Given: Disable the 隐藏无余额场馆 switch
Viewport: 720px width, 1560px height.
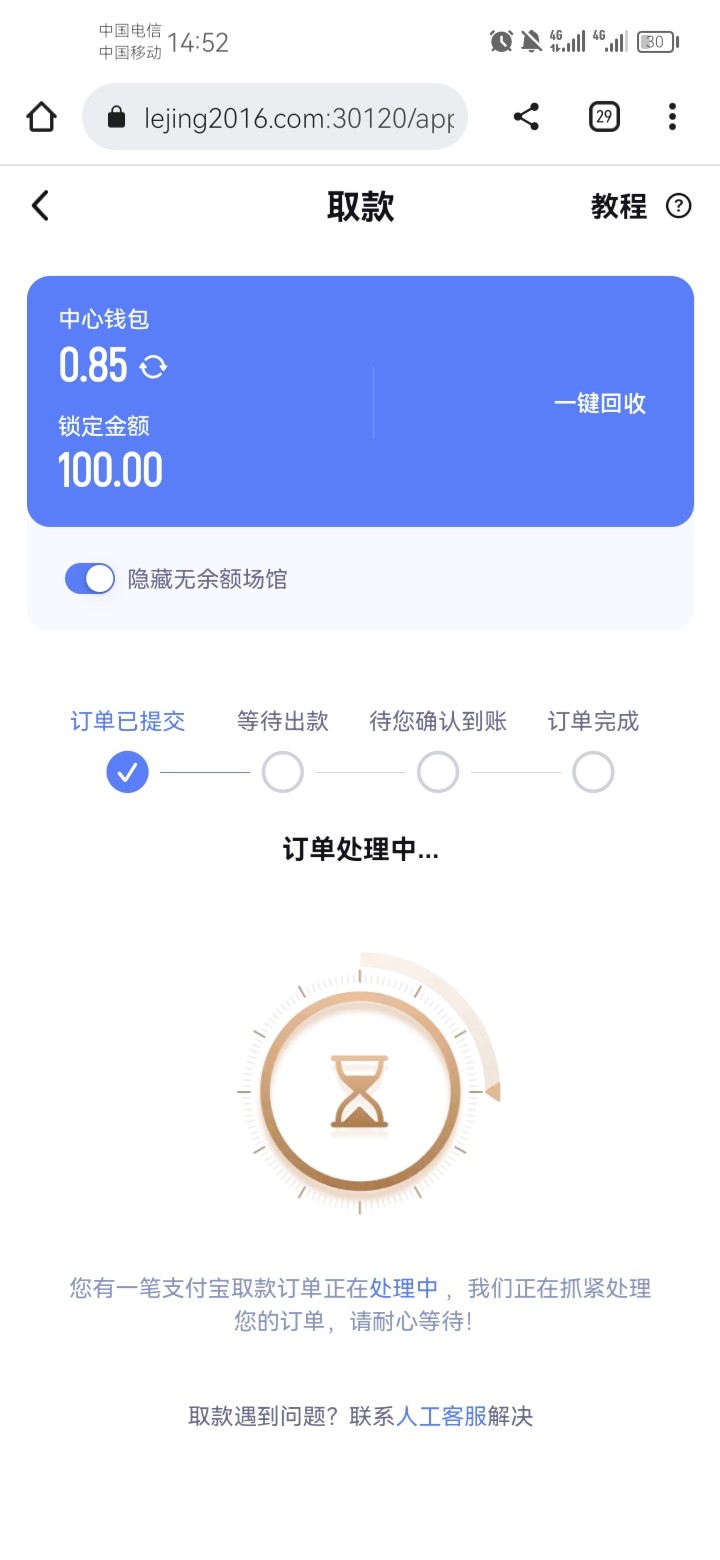Looking at the screenshot, I should [x=90, y=578].
